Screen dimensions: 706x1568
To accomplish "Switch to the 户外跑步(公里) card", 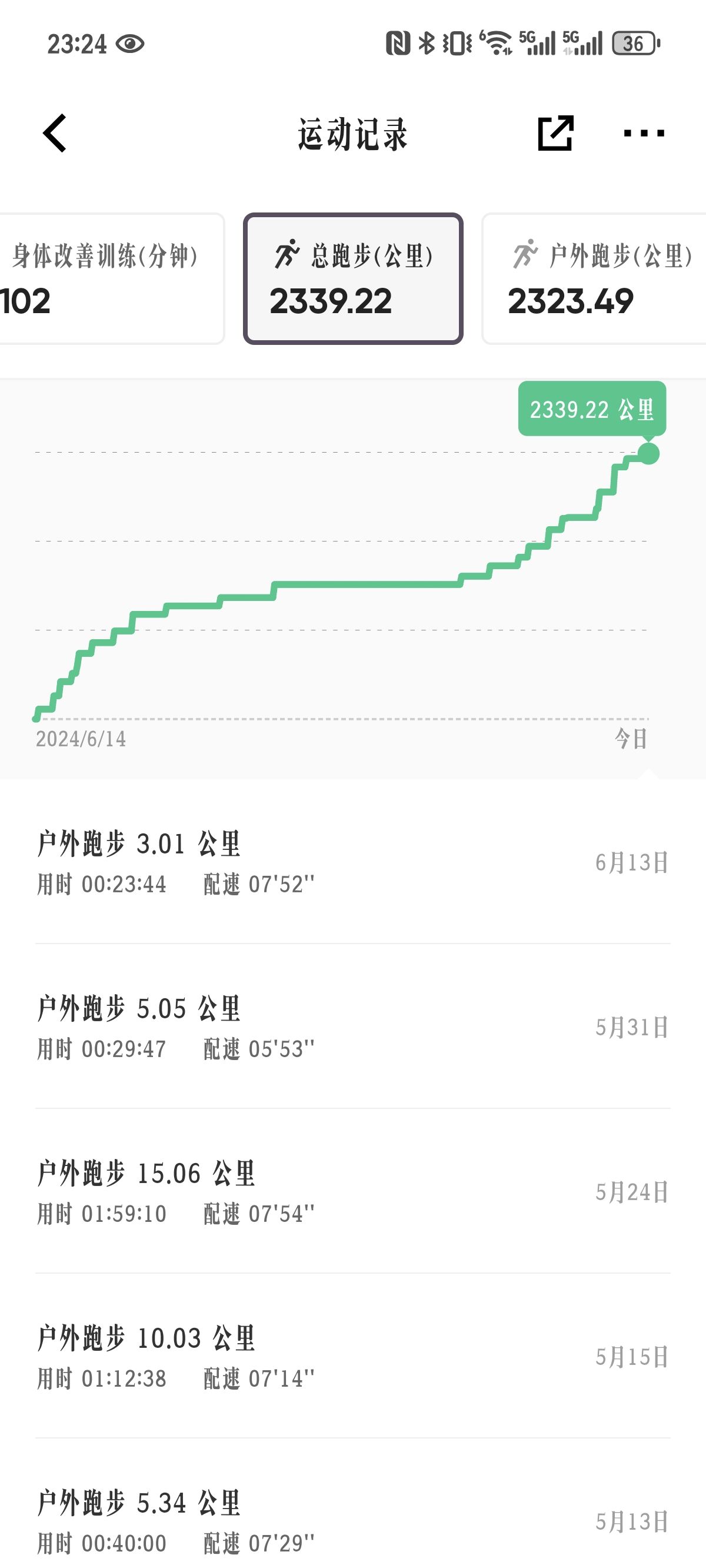I will (594, 279).
